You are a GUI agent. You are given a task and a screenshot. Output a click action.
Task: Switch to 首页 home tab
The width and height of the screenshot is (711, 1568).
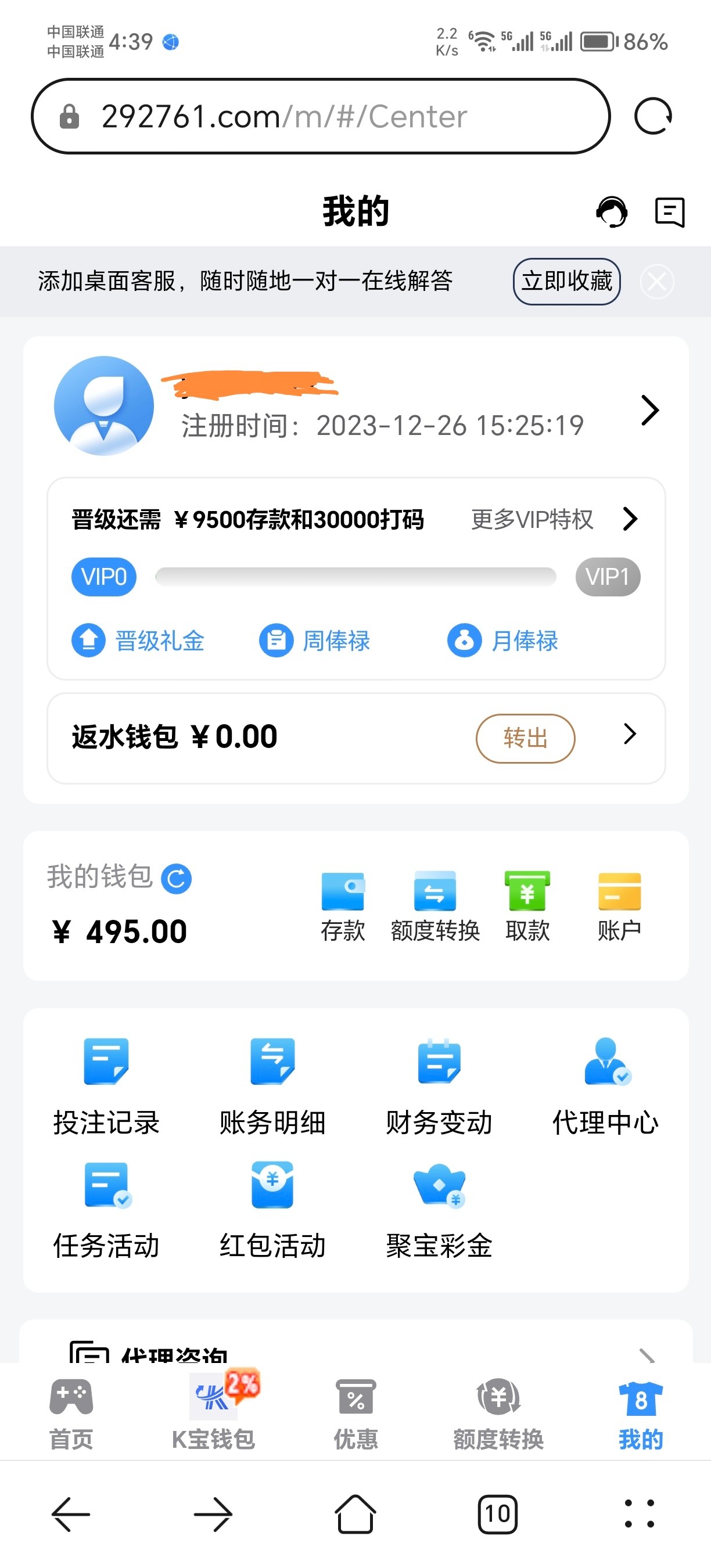[71, 1414]
